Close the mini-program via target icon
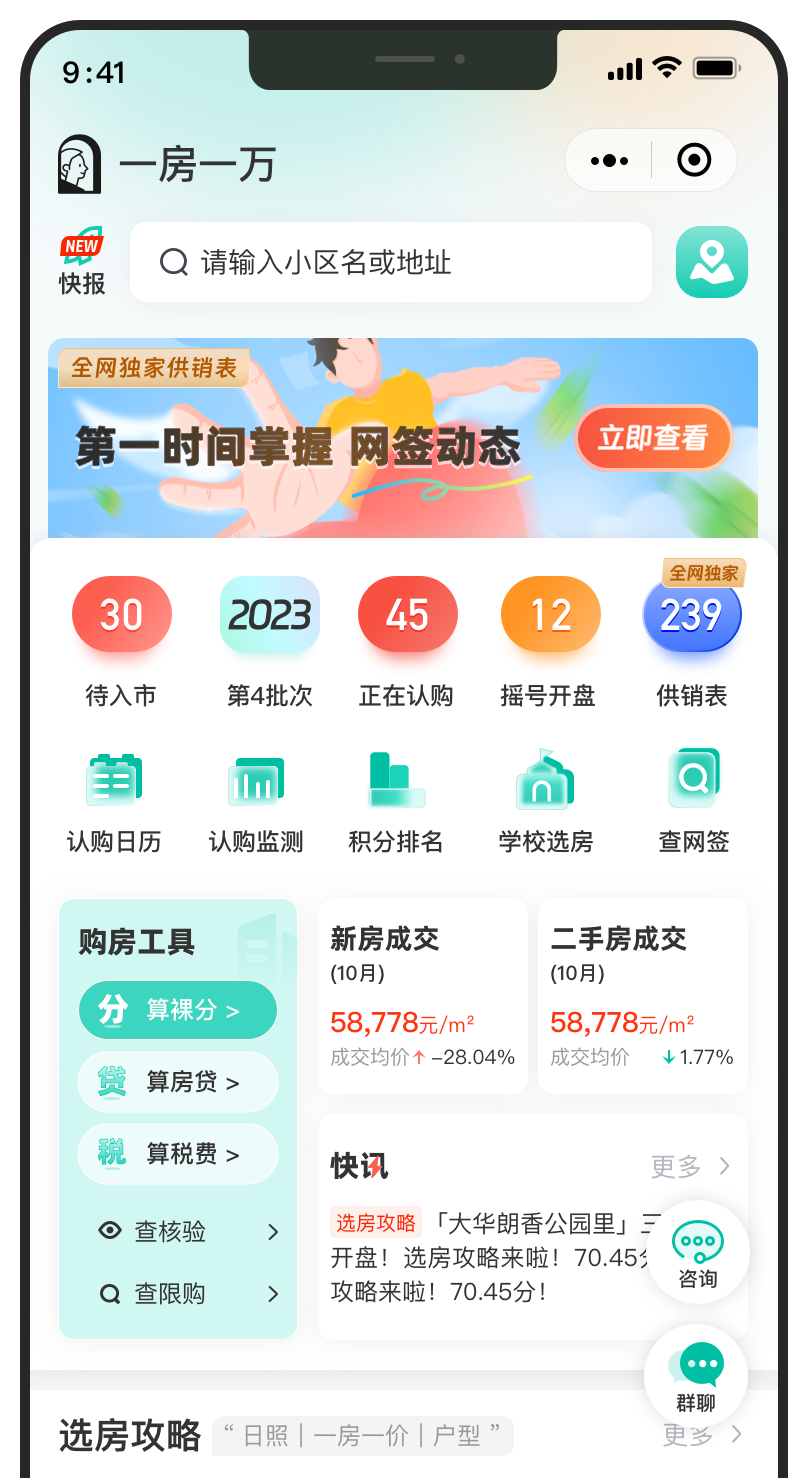Screen dimensions: 808x1478 coord(694,160)
